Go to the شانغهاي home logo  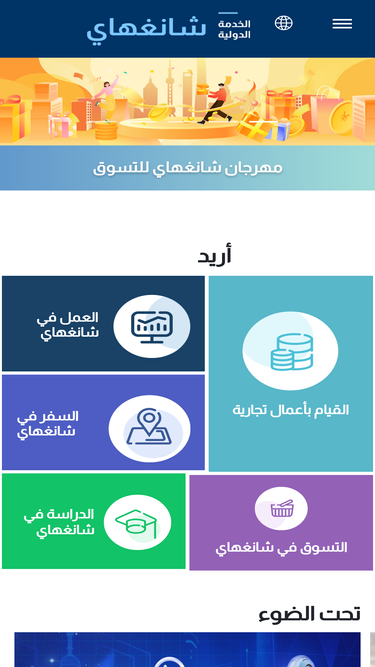pyautogui.click(x=147, y=29)
